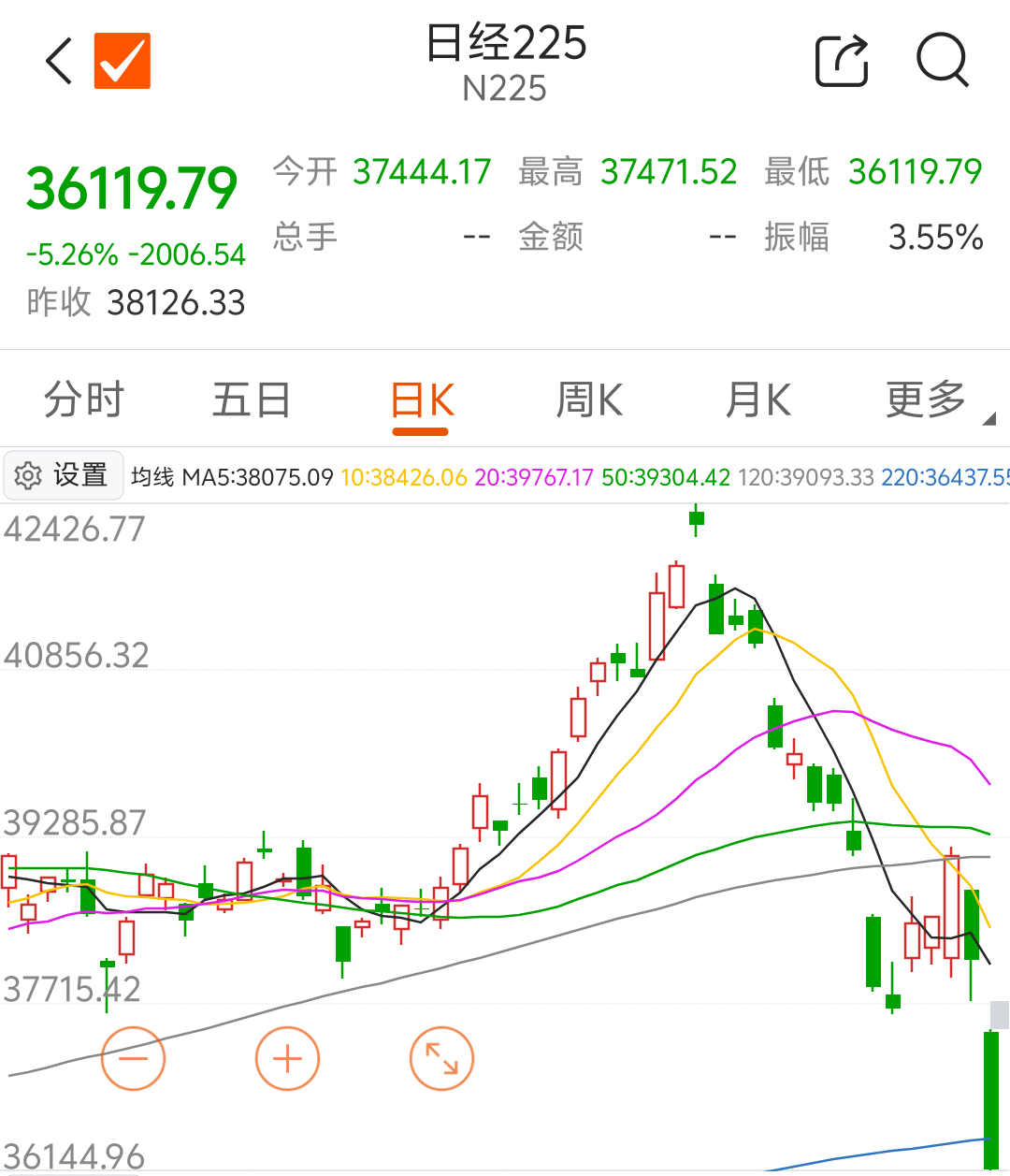Select the 日K chart tab
Viewport: 1010px width, 1176px height.
(x=422, y=400)
